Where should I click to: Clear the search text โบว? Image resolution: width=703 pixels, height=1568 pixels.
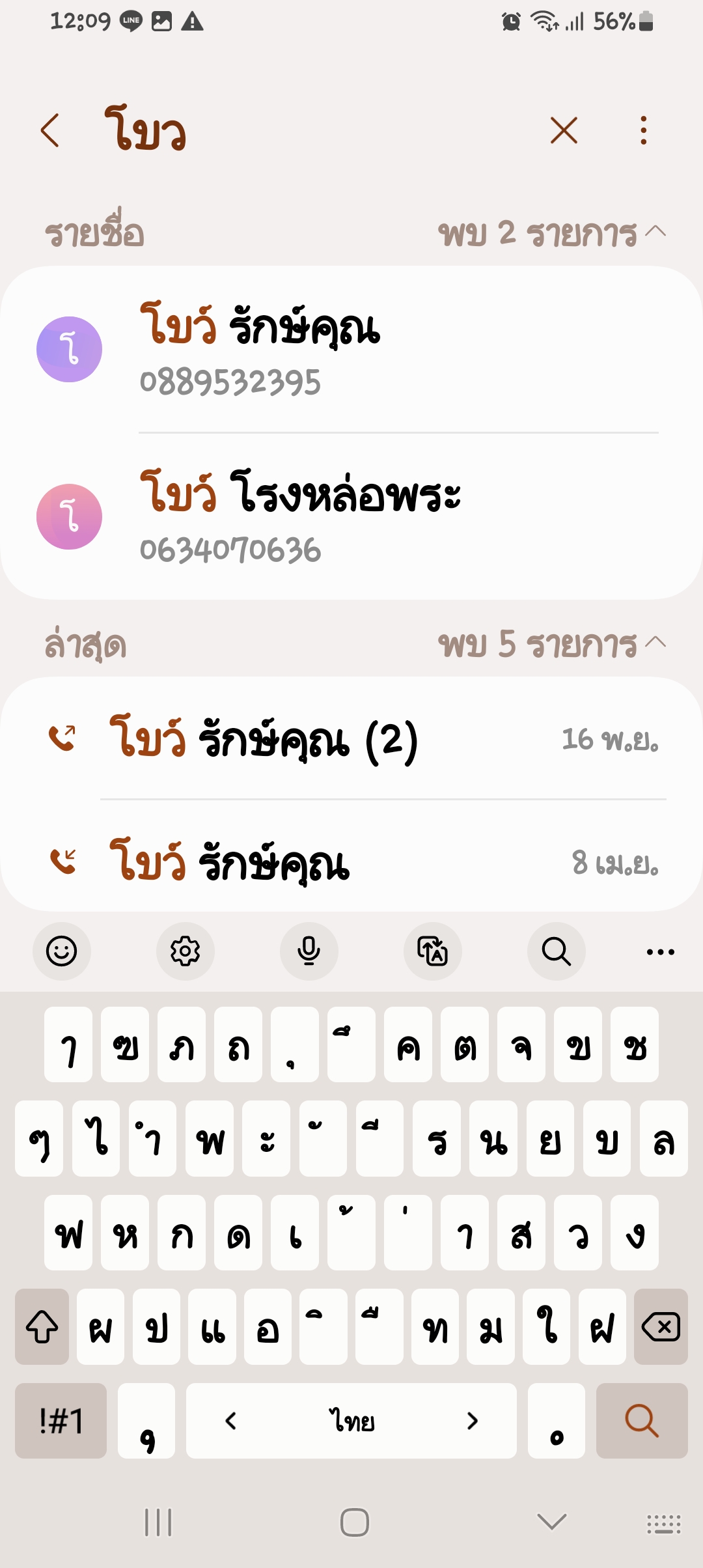[x=564, y=130]
